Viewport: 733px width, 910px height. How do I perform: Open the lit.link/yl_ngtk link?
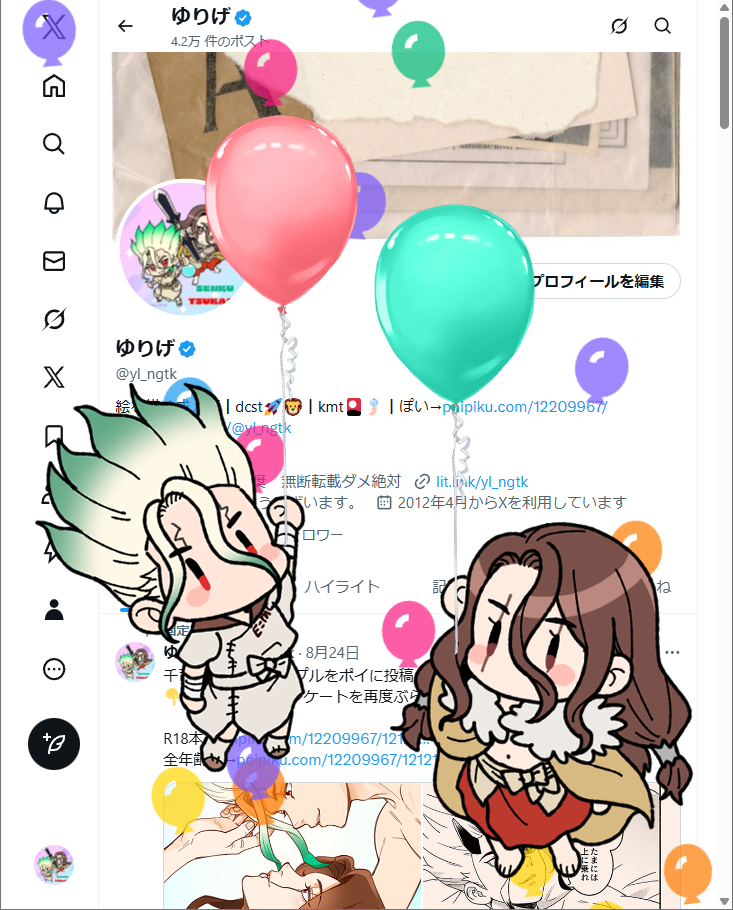[x=481, y=481]
